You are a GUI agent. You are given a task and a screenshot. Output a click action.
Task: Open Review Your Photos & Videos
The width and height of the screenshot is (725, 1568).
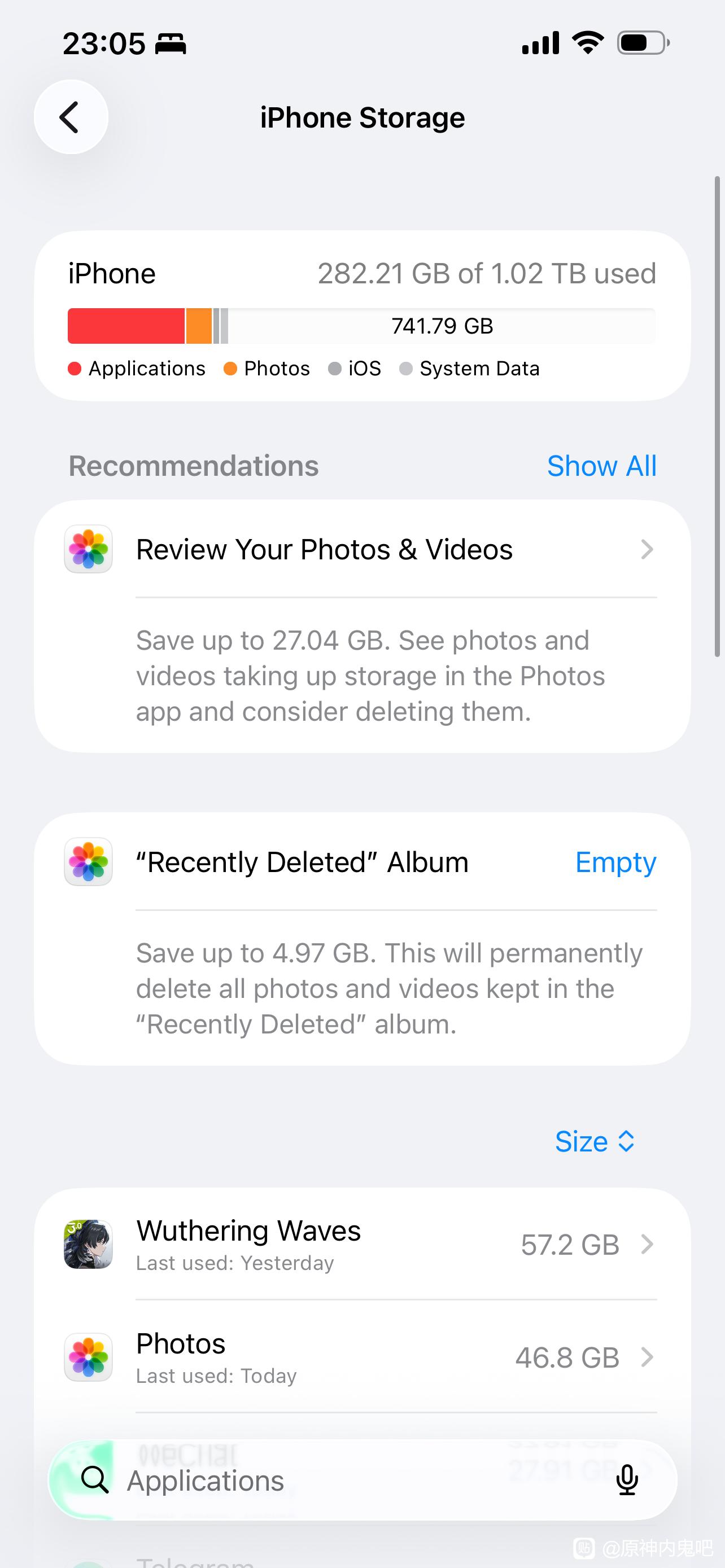pyautogui.click(x=361, y=550)
